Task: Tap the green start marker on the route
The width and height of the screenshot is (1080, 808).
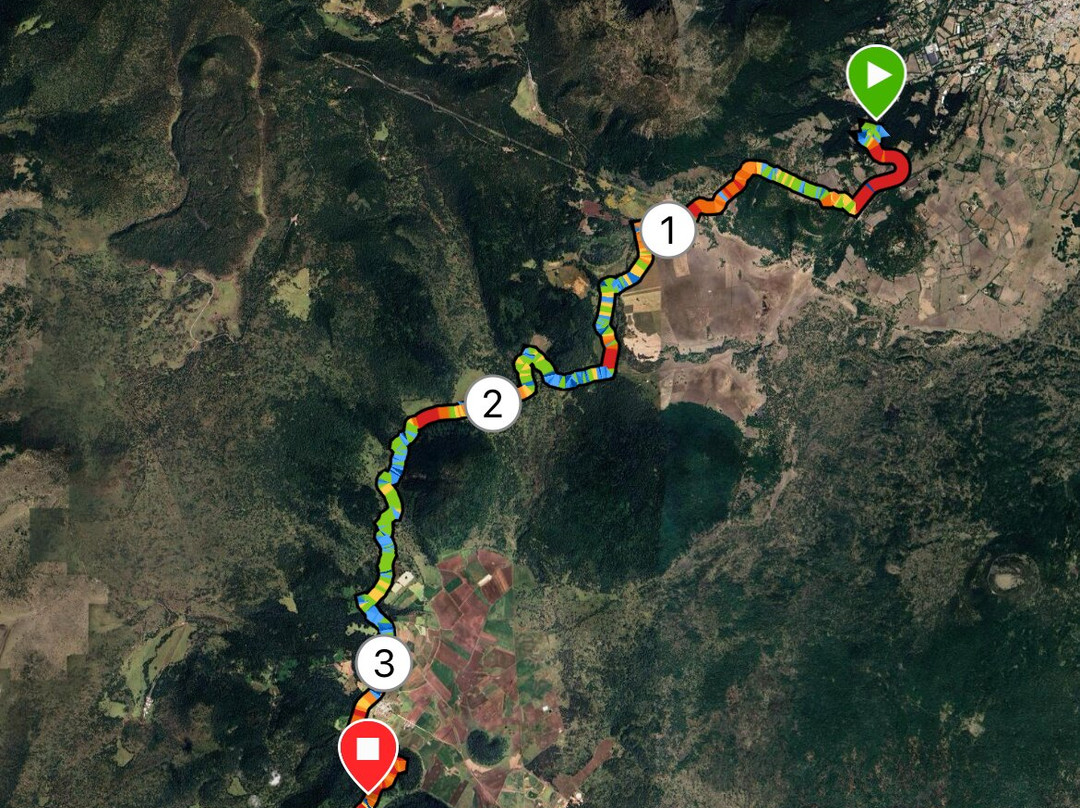Action: click(876, 76)
